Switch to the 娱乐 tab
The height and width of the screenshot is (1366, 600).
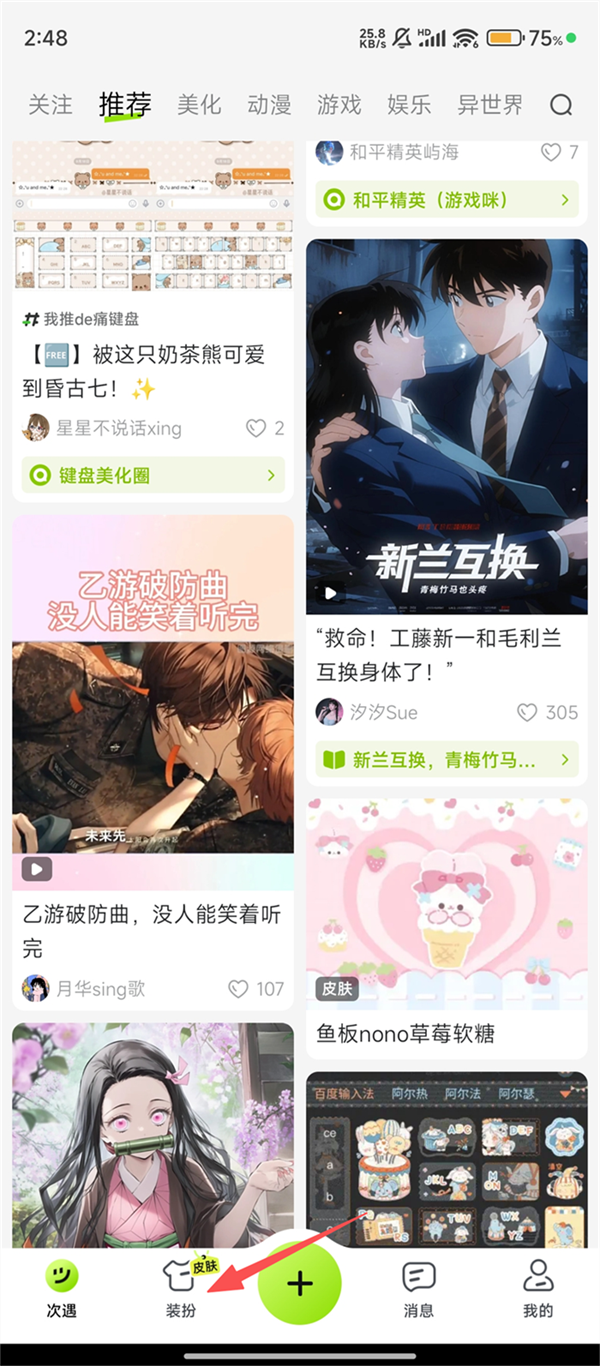point(409,105)
